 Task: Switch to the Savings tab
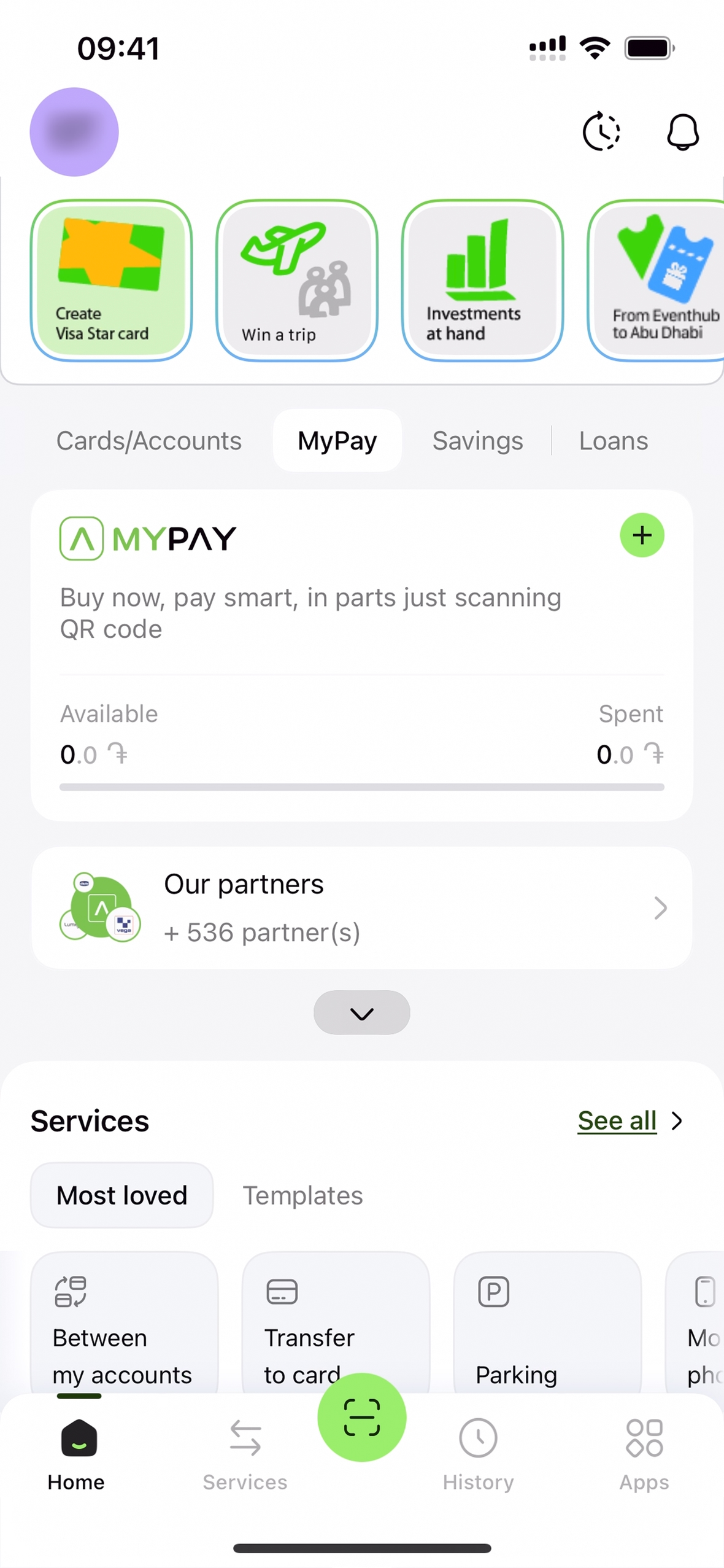click(477, 441)
